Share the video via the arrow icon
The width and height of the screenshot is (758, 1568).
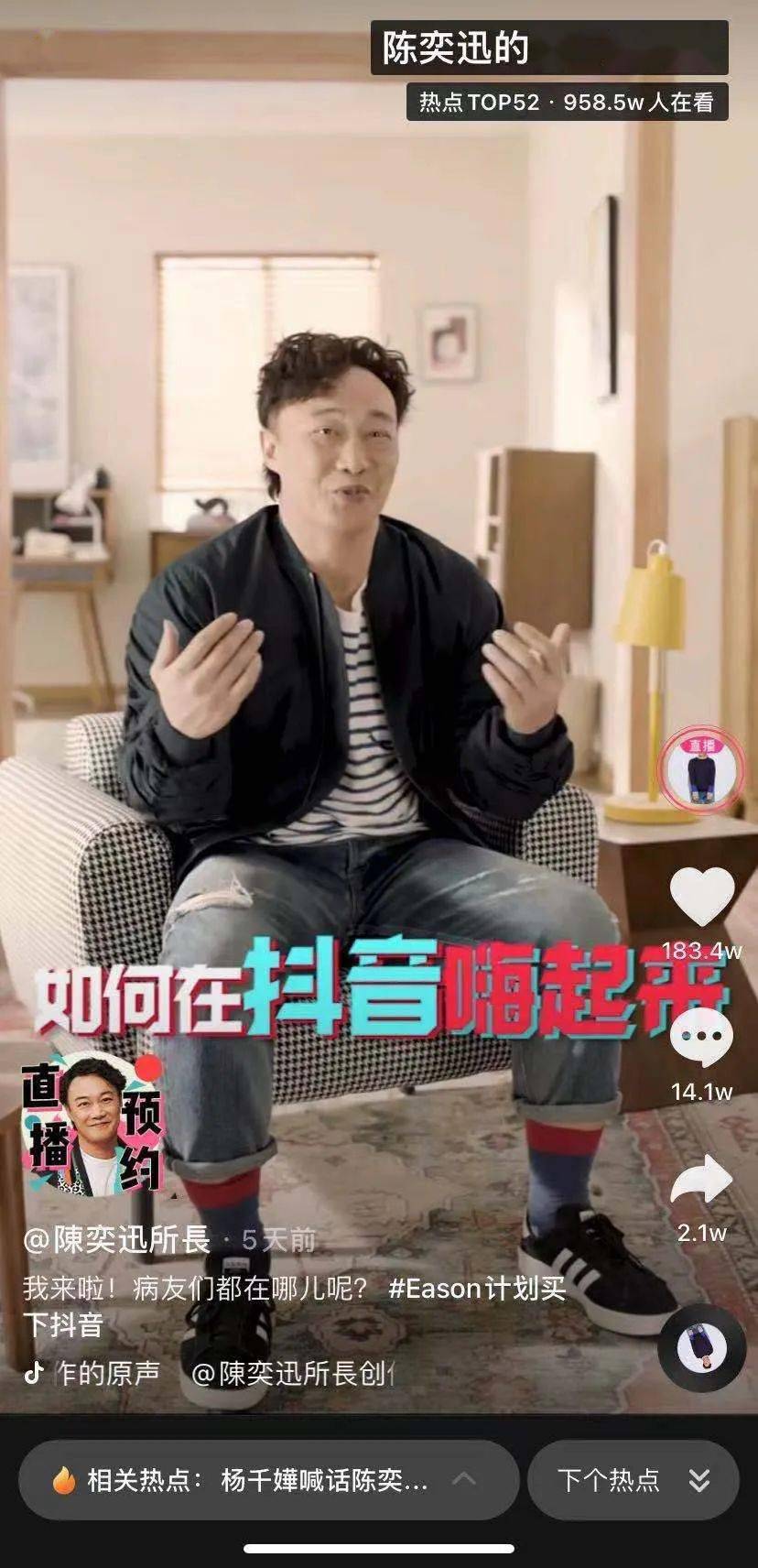[x=702, y=1181]
